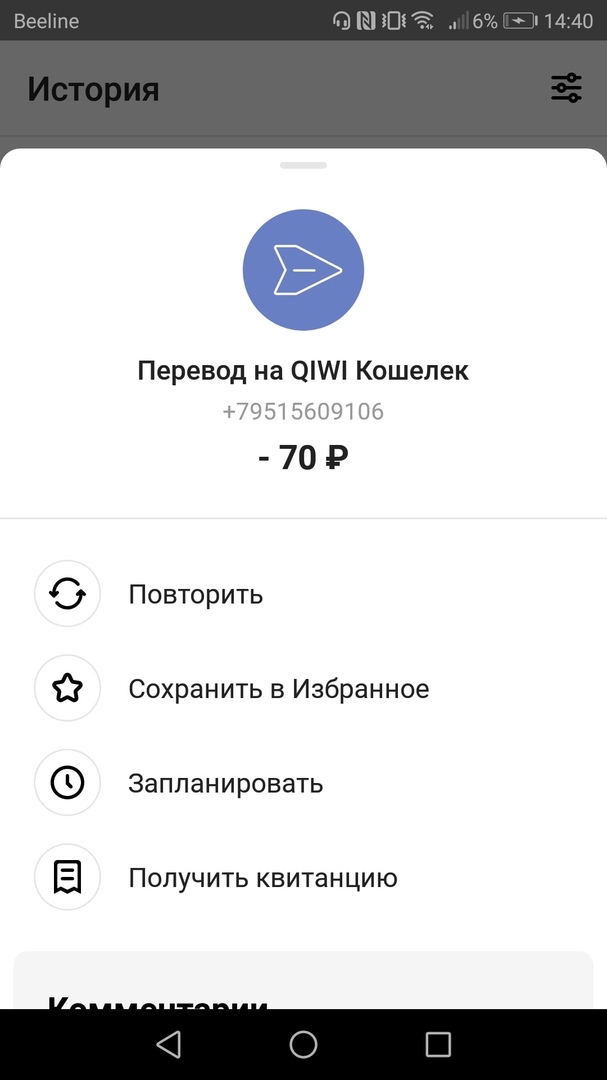
Task: Tap the bottom sheet drag handle
Action: point(303,165)
